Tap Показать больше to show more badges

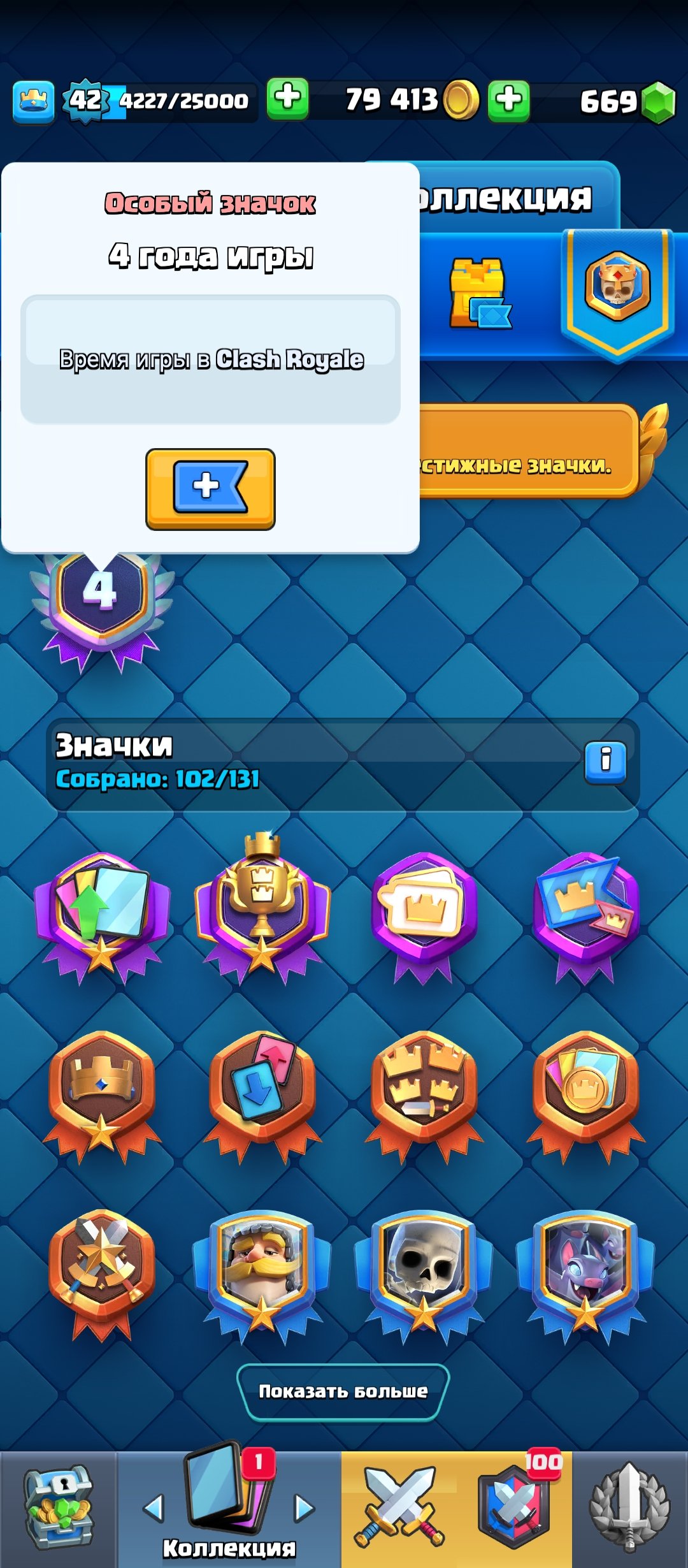click(x=343, y=1391)
